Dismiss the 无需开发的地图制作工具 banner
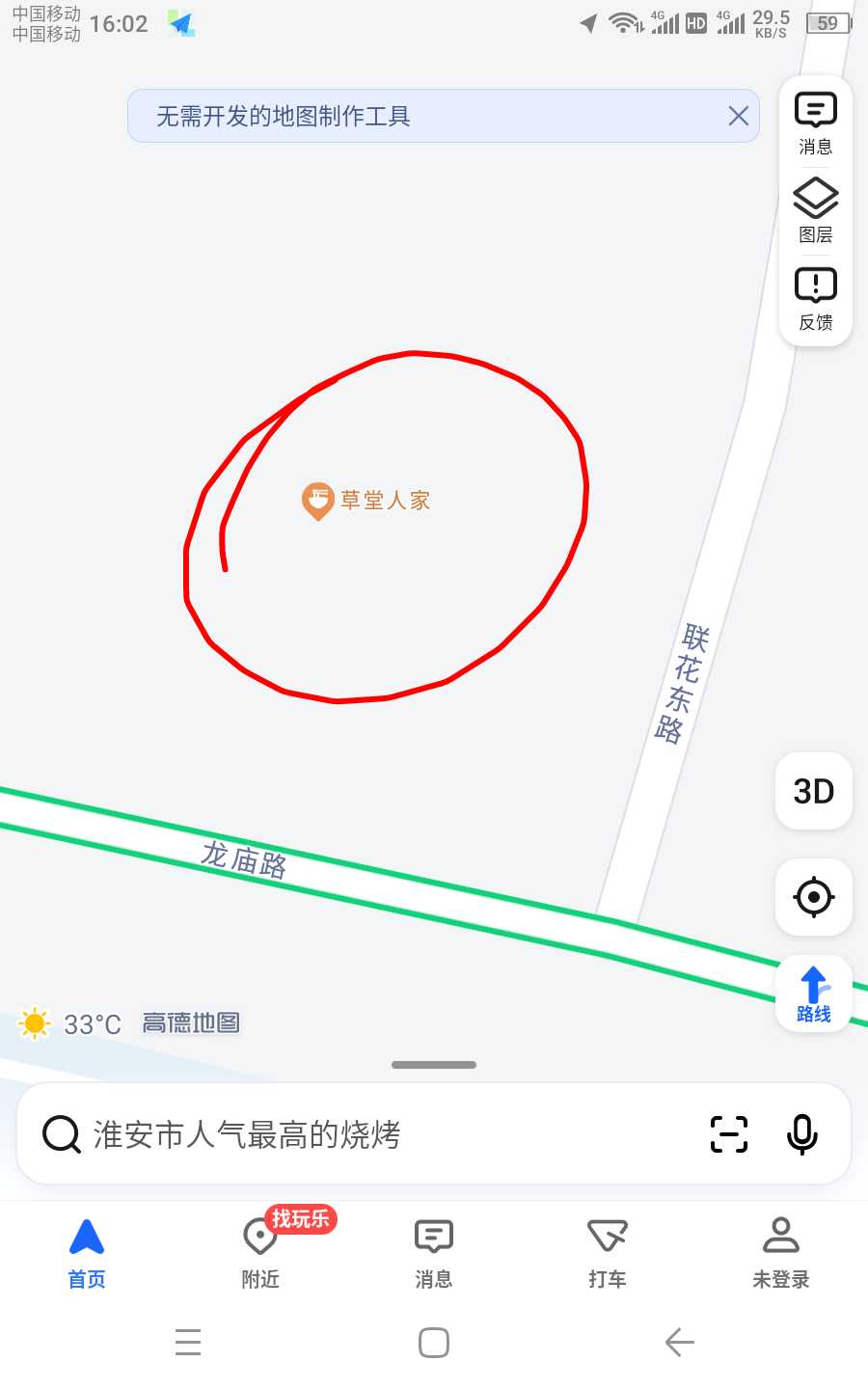Image resolution: width=868 pixels, height=1389 pixels. [x=739, y=117]
